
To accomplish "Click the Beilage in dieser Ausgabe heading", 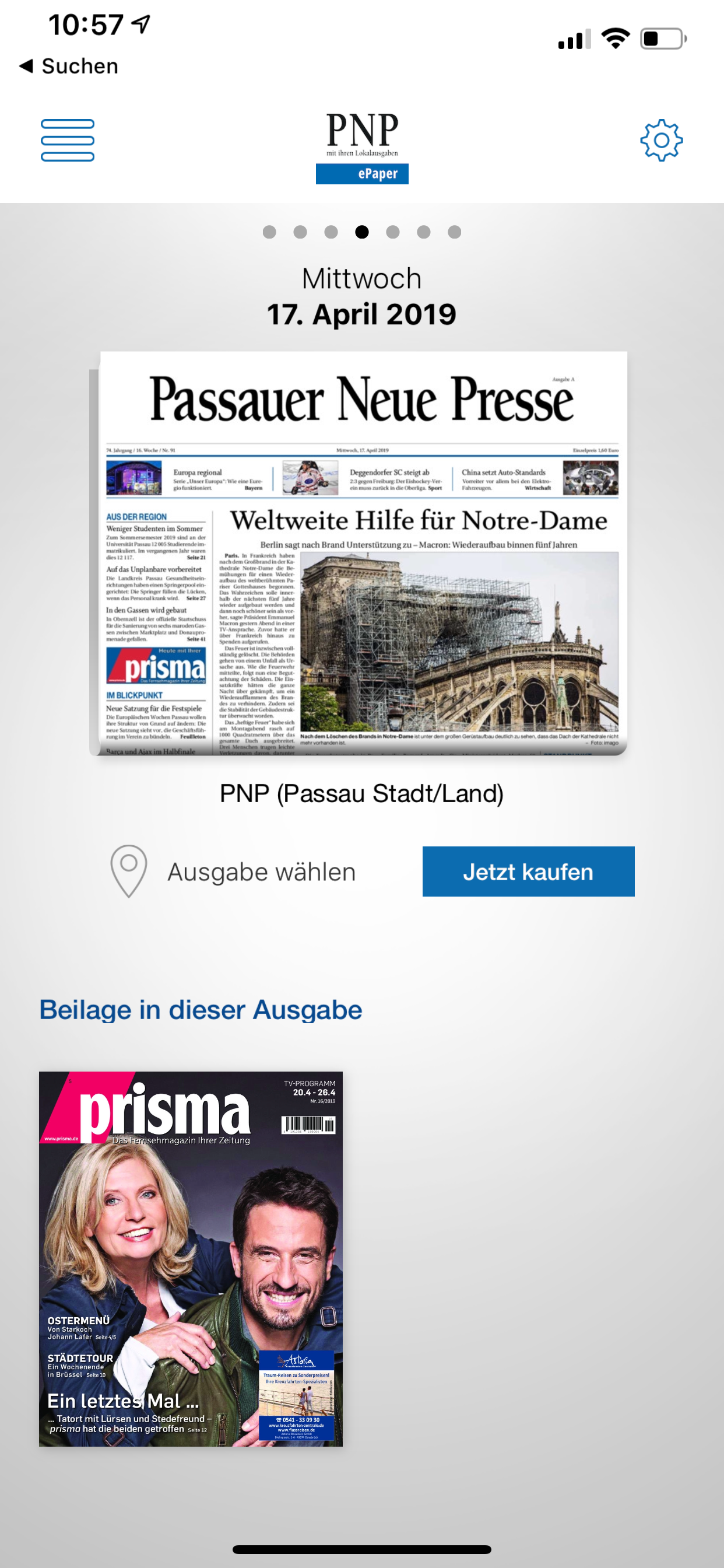I will 199,1009.
